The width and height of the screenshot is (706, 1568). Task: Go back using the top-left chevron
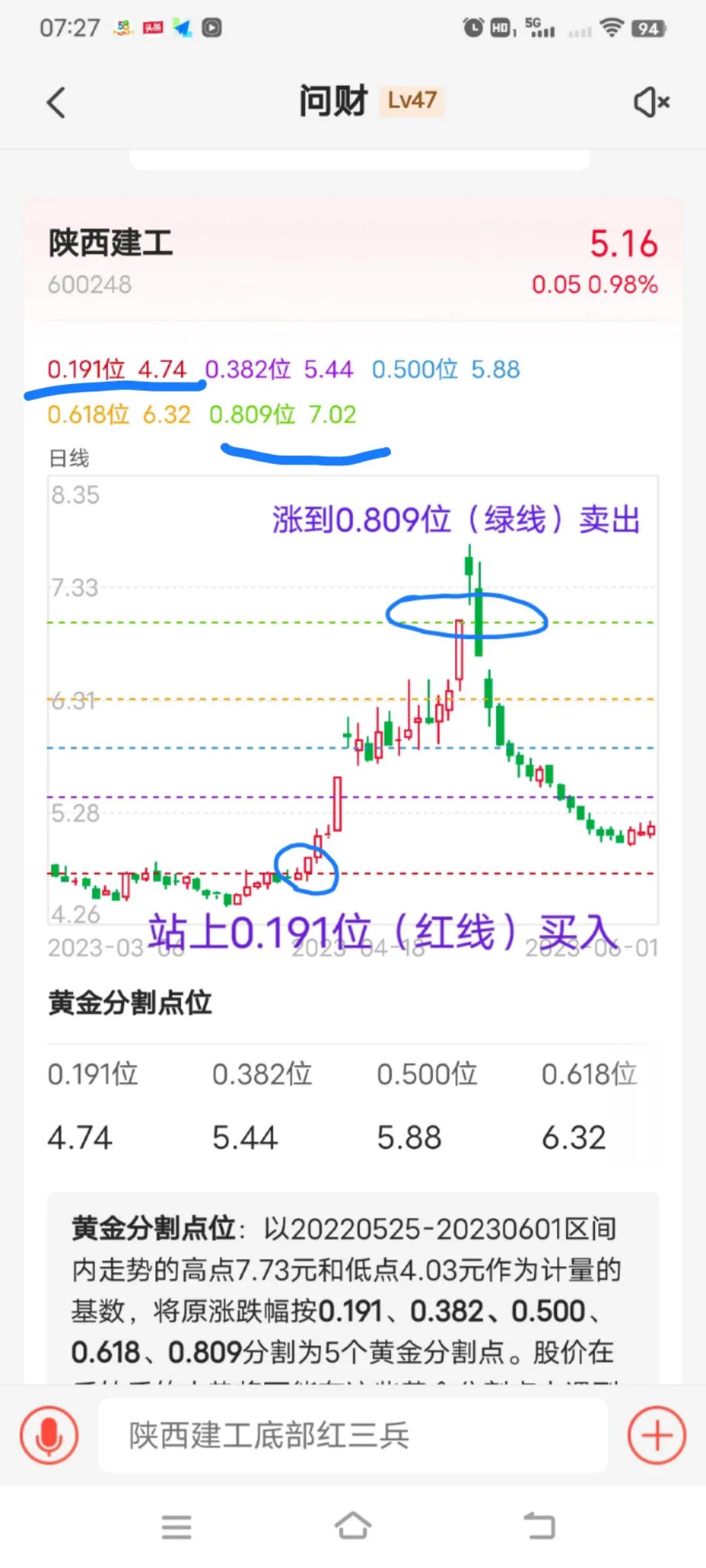click(x=56, y=101)
